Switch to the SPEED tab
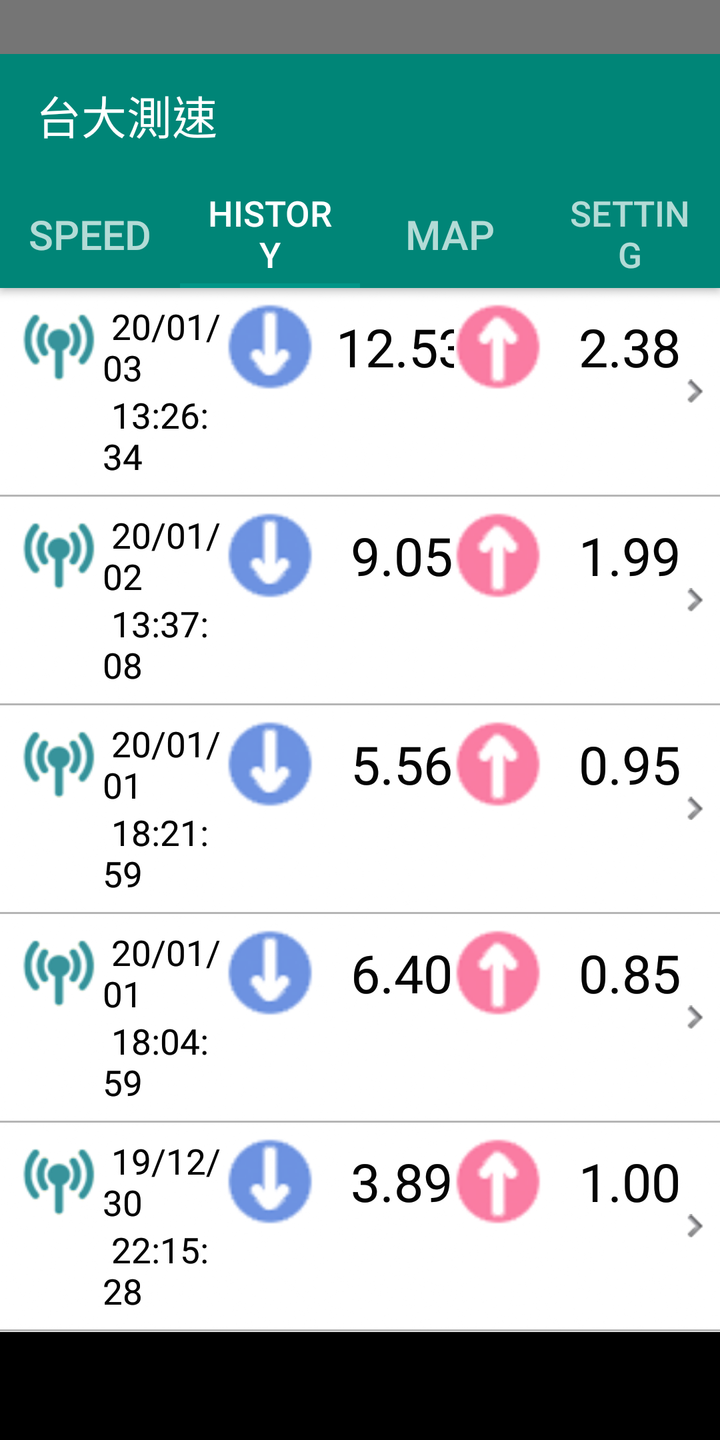This screenshot has width=720, height=1440. click(x=90, y=236)
